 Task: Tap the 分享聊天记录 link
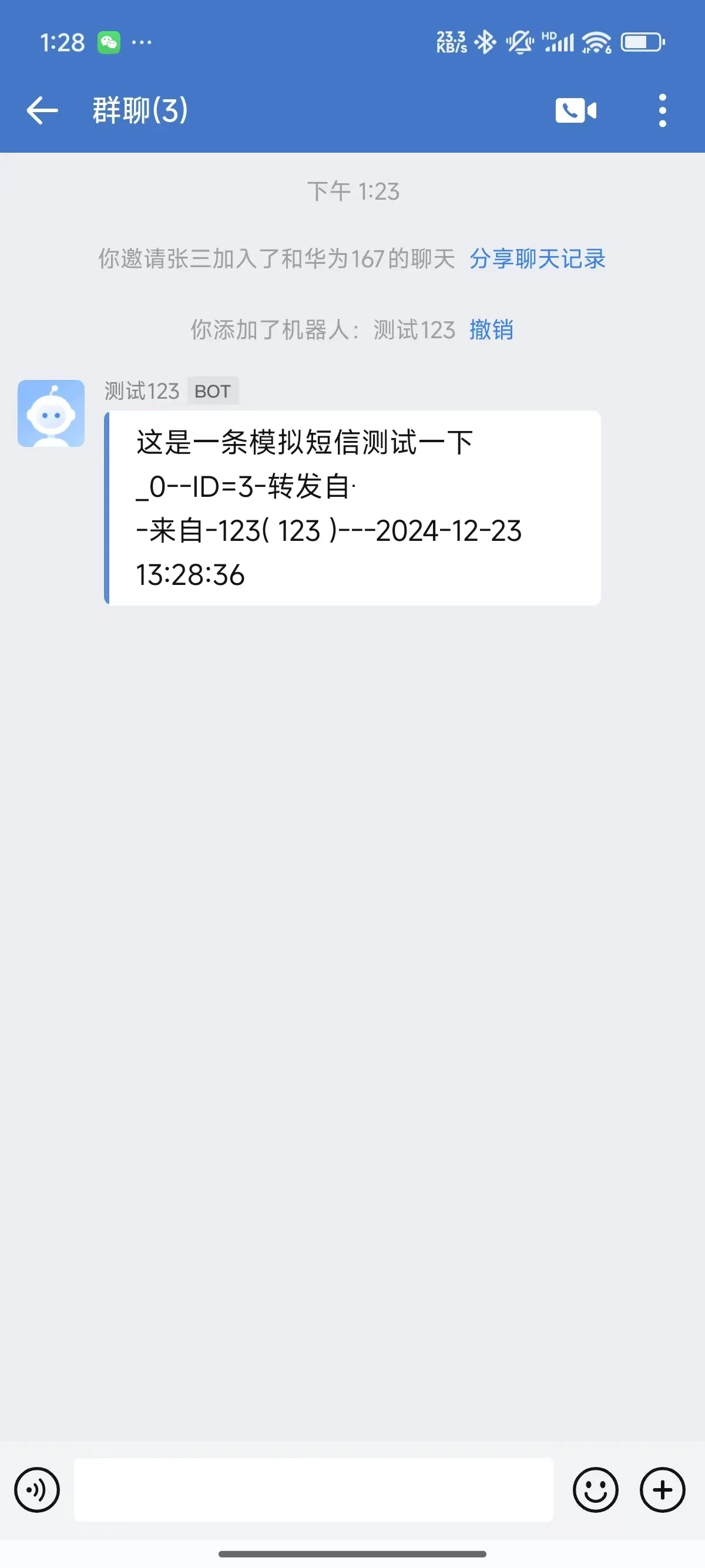point(537,259)
